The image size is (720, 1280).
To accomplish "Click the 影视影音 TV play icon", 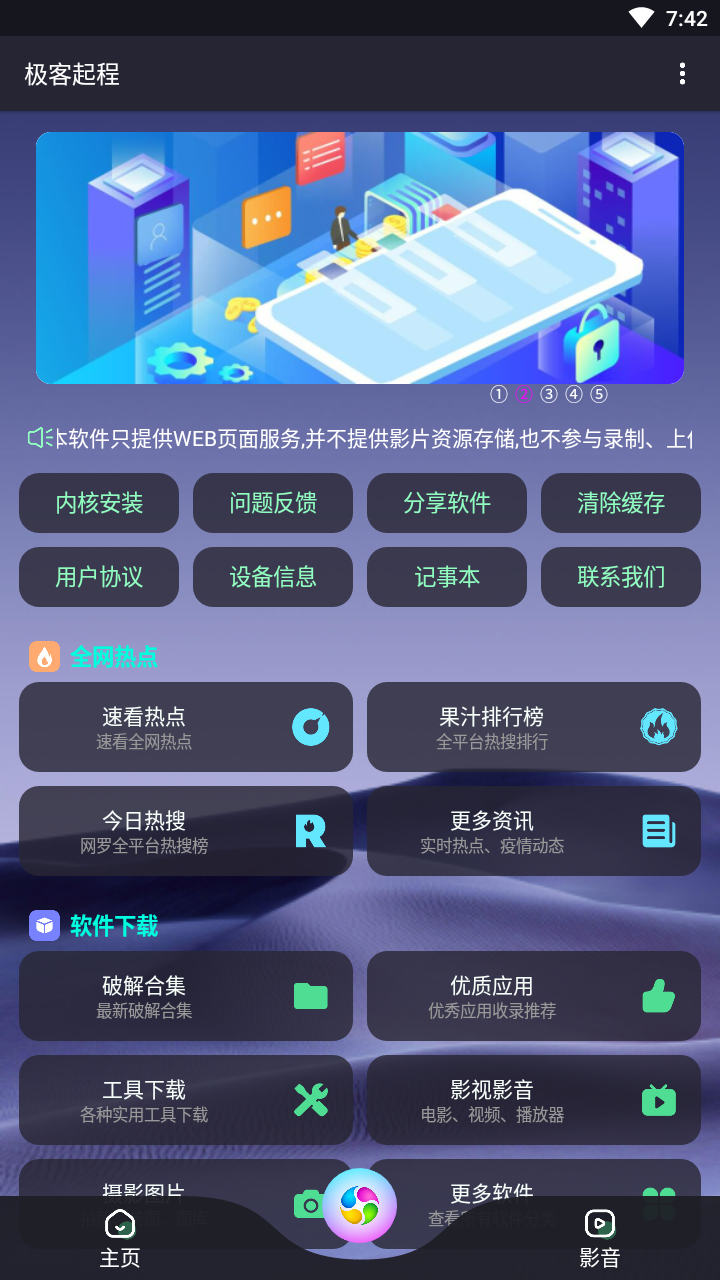I will tap(659, 1100).
